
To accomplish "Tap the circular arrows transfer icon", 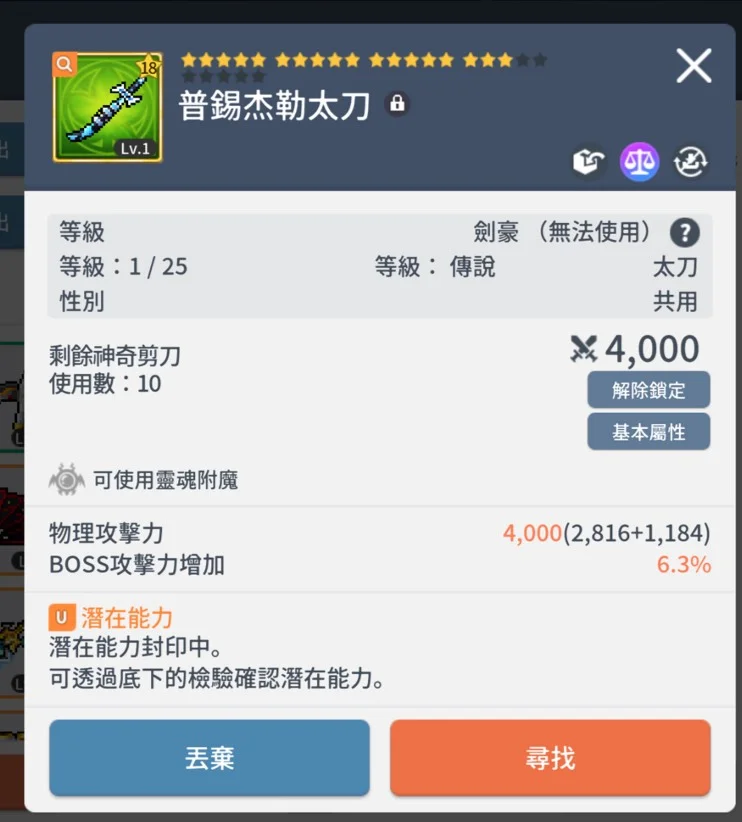I will click(x=690, y=162).
